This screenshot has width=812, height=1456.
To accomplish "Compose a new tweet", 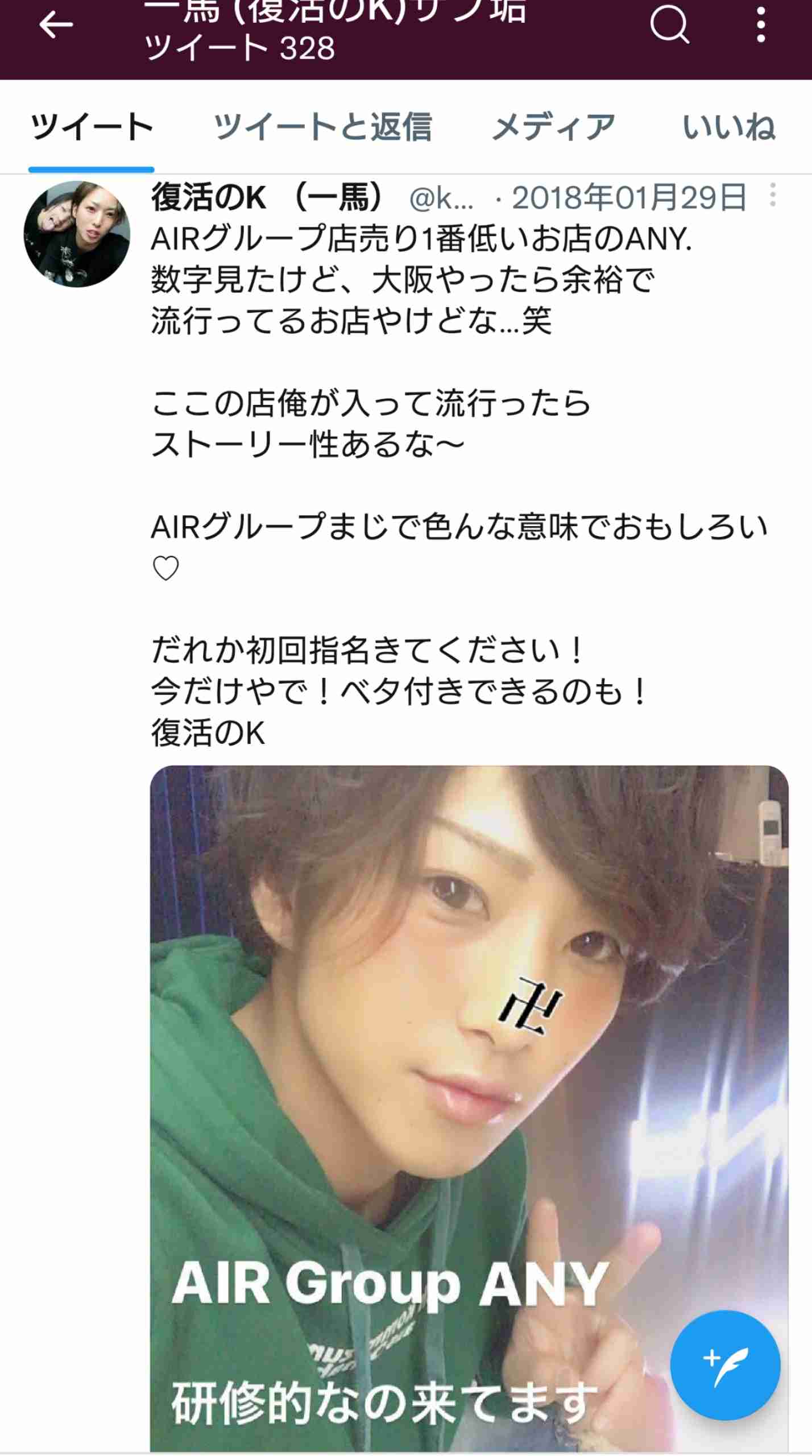I will point(724,1365).
